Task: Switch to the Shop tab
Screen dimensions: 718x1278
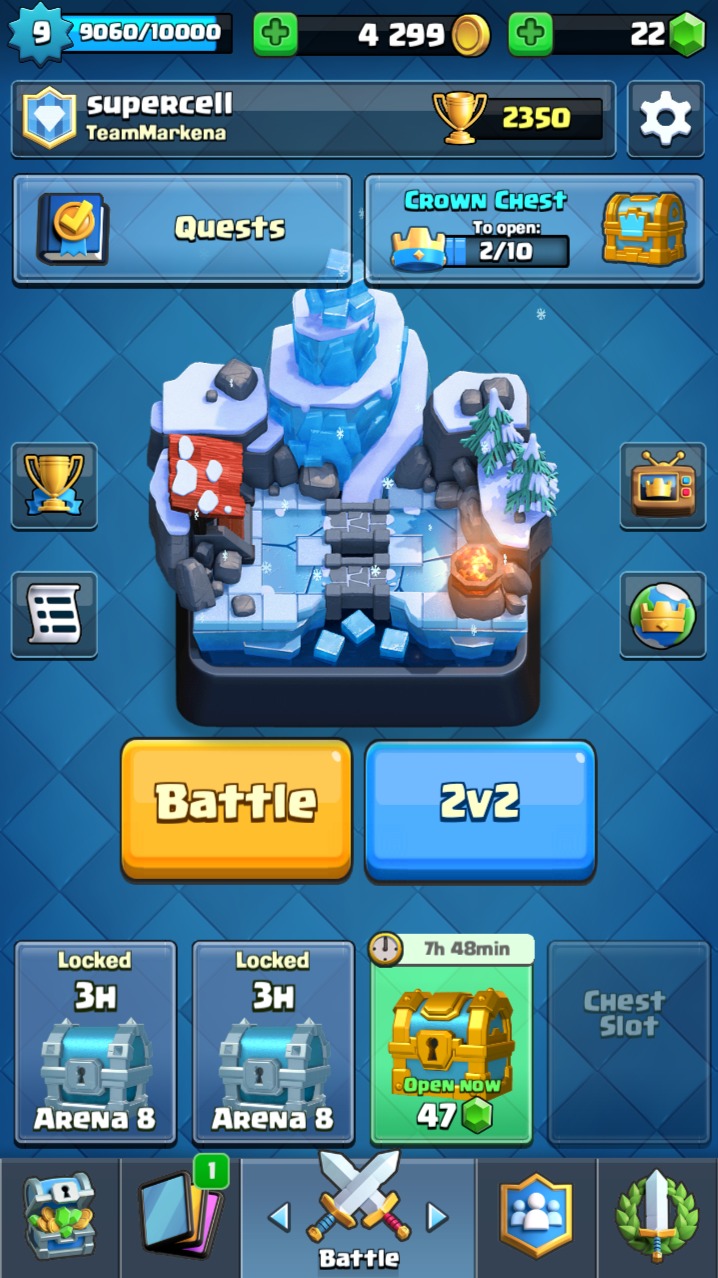Action: (59, 1217)
